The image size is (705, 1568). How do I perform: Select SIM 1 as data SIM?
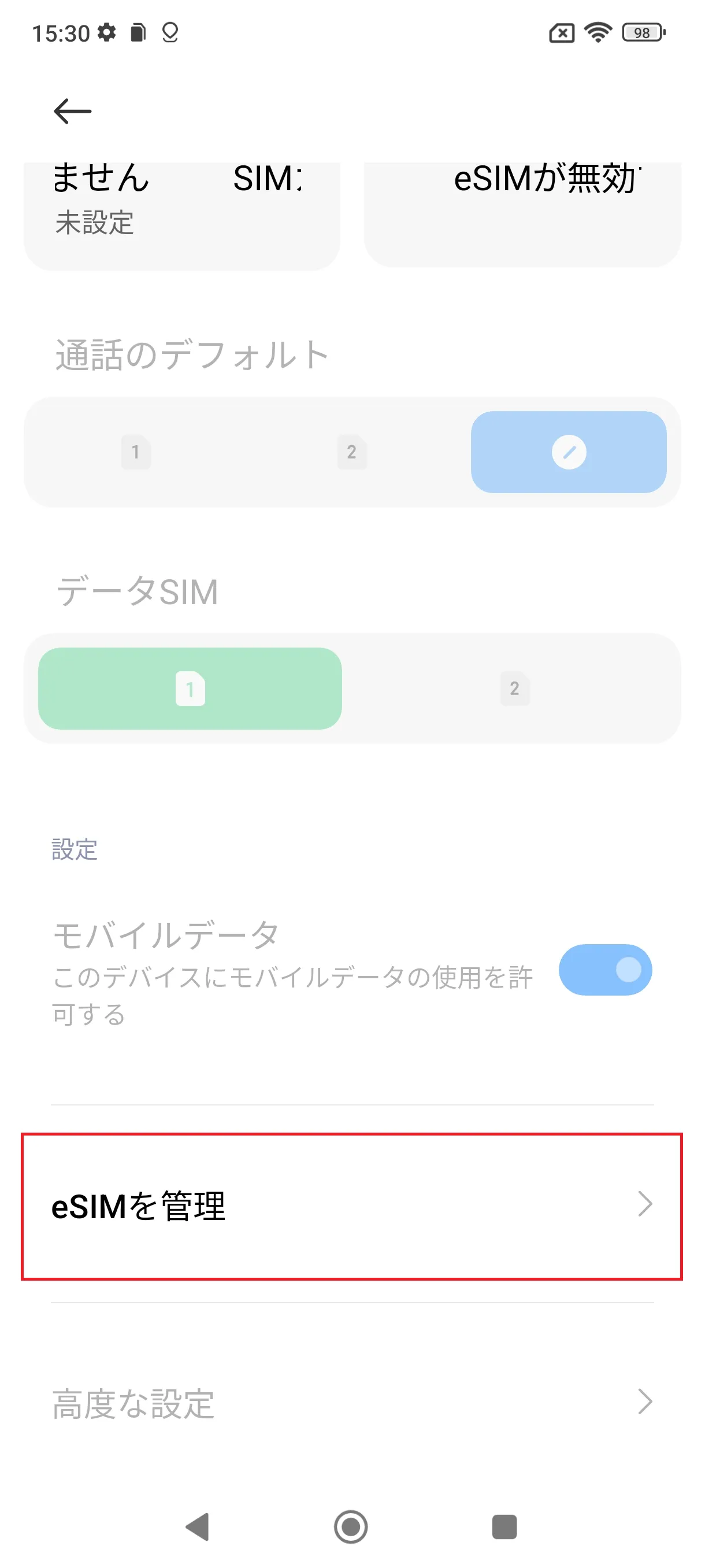pyautogui.click(x=190, y=689)
